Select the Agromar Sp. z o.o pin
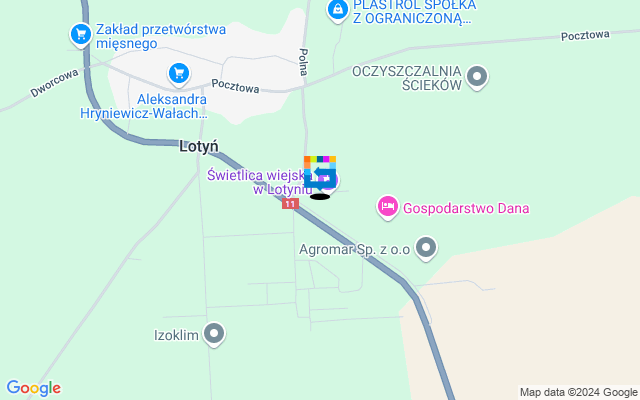 click(427, 247)
